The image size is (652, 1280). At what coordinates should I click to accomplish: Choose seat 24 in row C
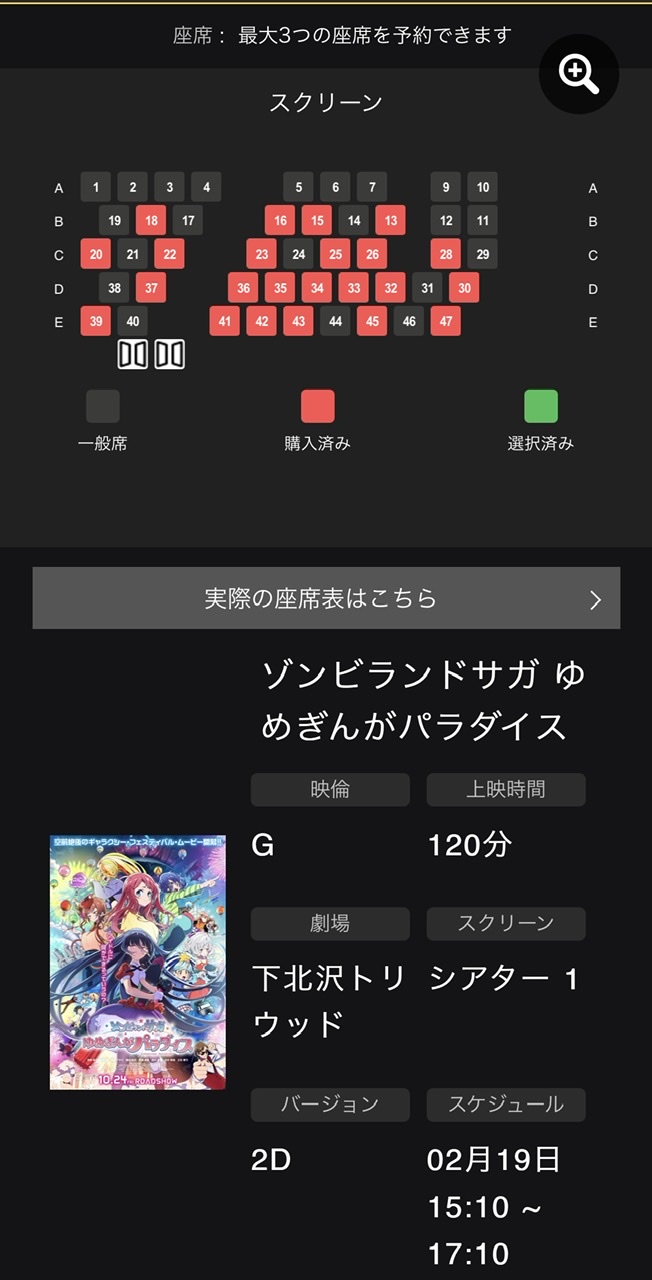point(298,255)
